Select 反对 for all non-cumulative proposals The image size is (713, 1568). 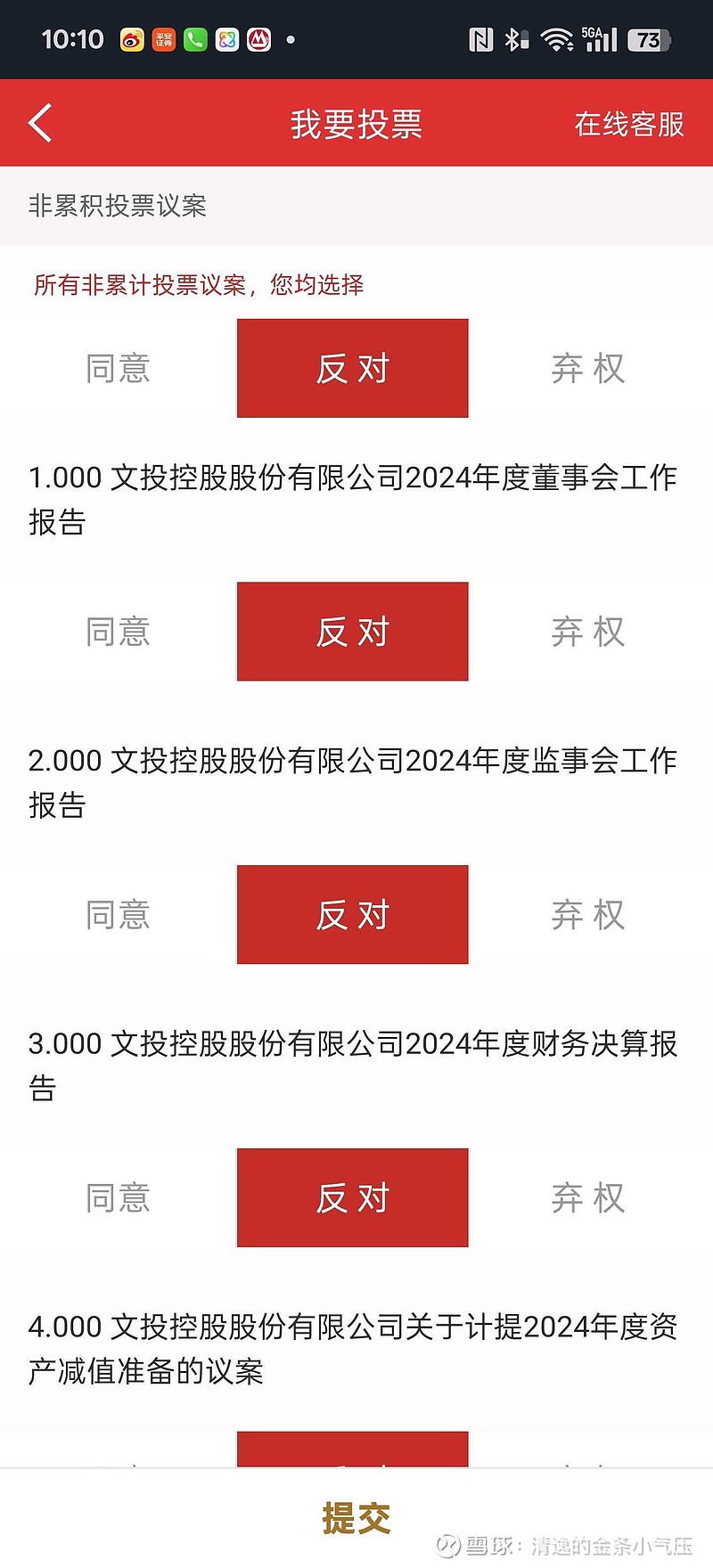pyautogui.click(x=353, y=368)
